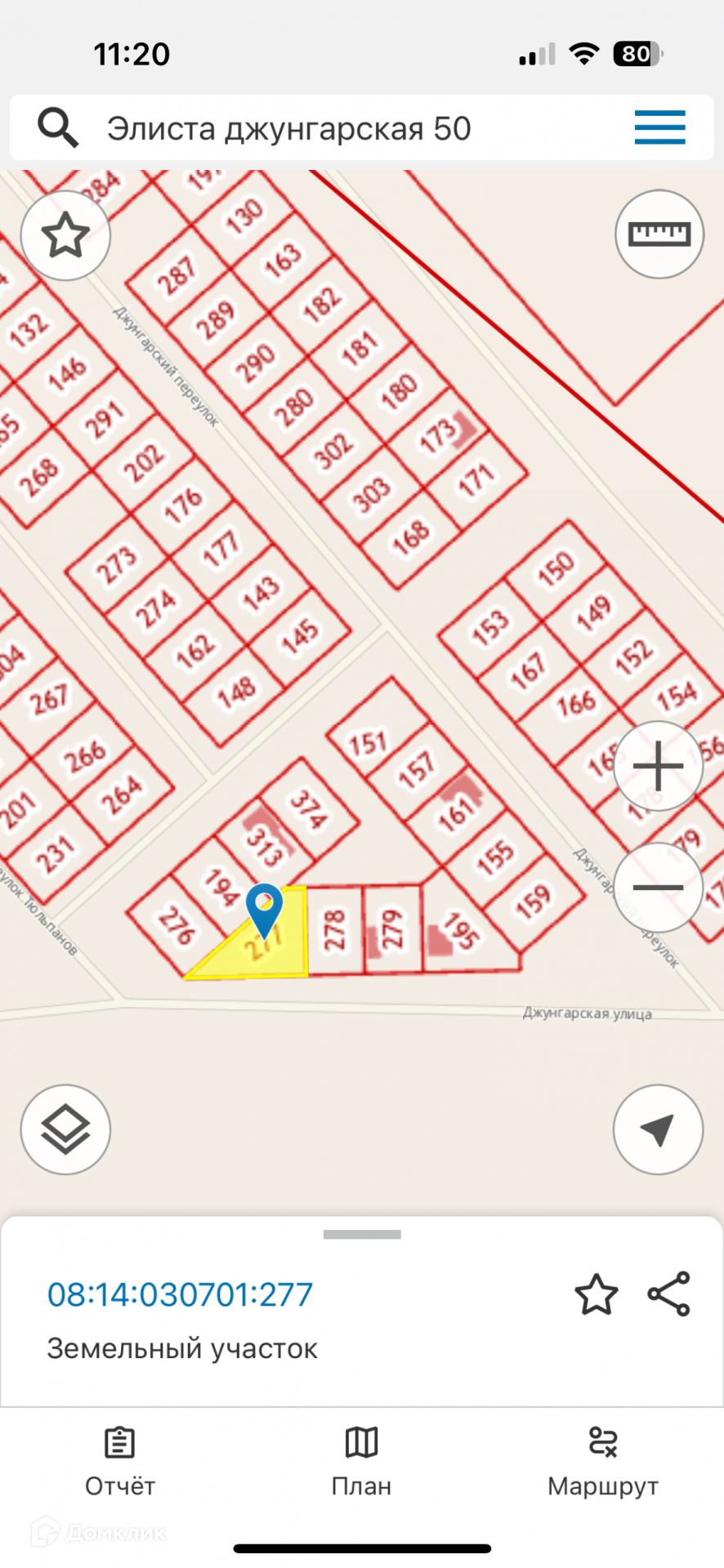Open the map favorites star button
The image size is (724, 1568).
pos(65,236)
